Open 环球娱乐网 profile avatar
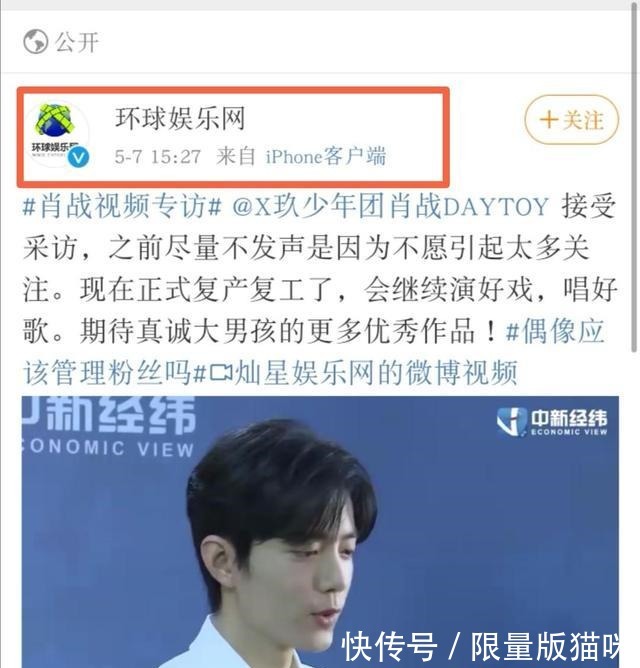Screen dimensions: 640x668 coord(61,135)
